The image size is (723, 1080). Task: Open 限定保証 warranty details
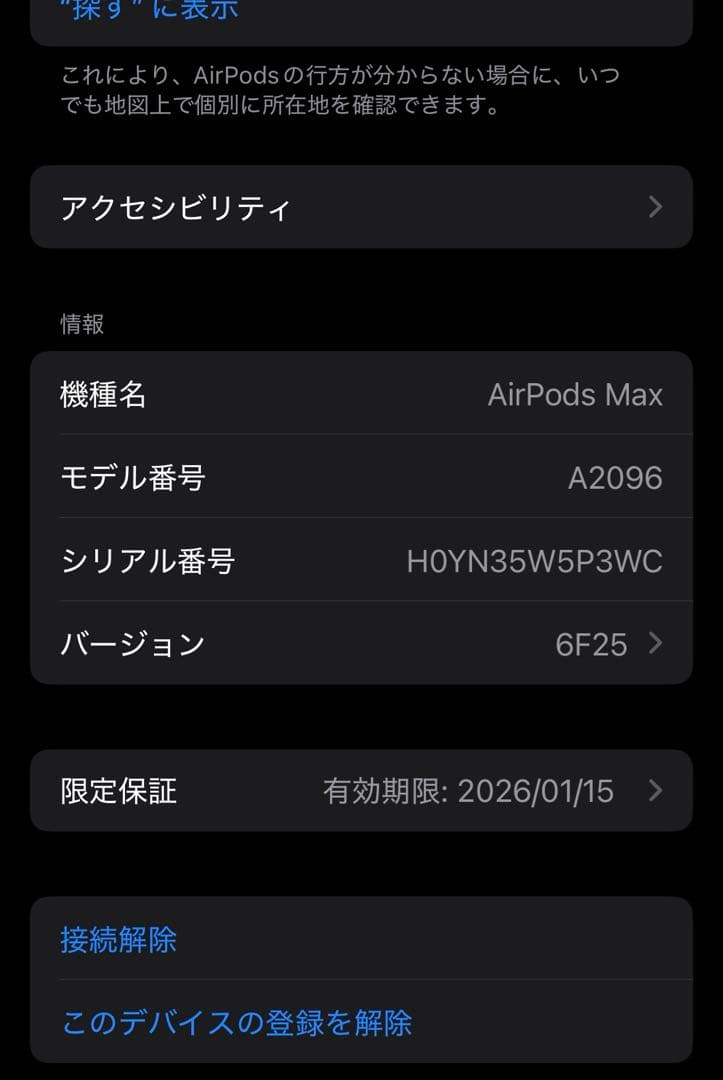(x=360, y=791)
